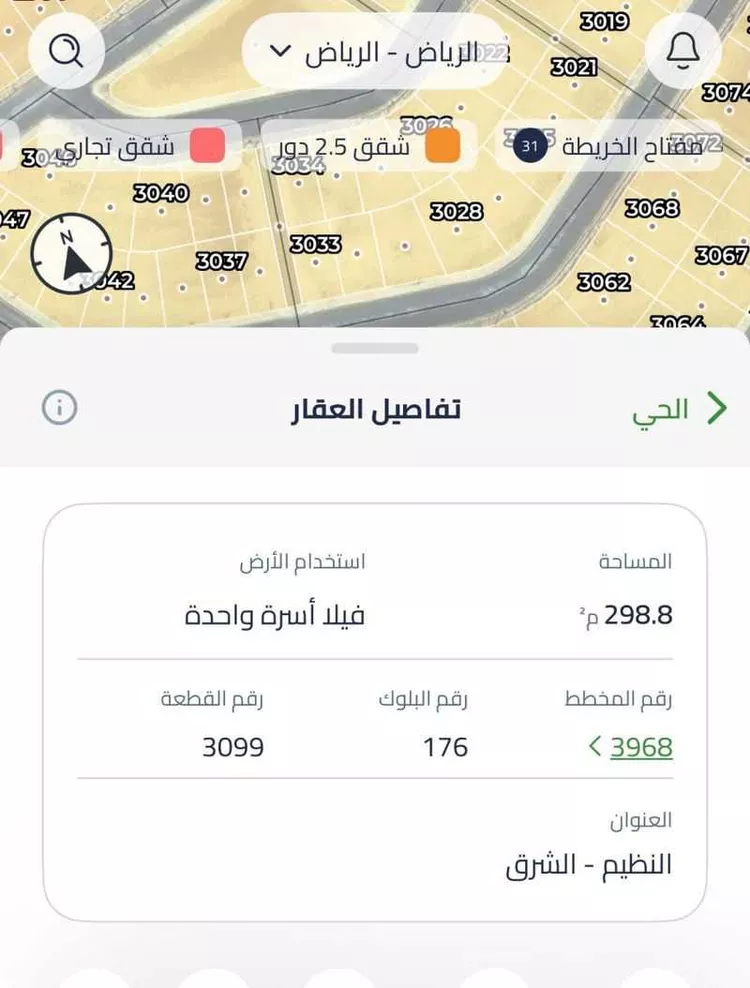The image size is (750, 988).
Task: Tap the info icon beside تفاصيل العقار
Action: click(x=60, y=408)
